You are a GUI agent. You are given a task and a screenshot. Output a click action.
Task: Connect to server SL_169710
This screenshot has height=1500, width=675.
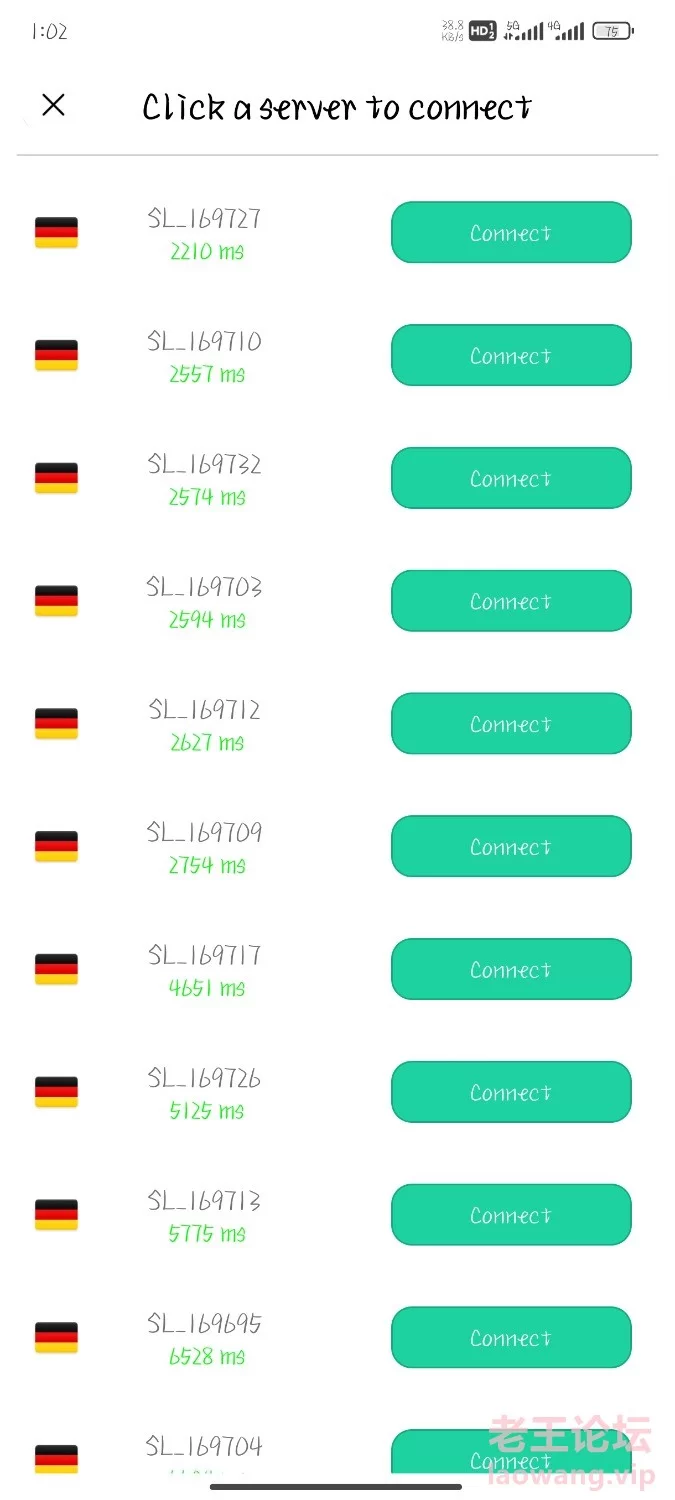(x=511, y=355)
